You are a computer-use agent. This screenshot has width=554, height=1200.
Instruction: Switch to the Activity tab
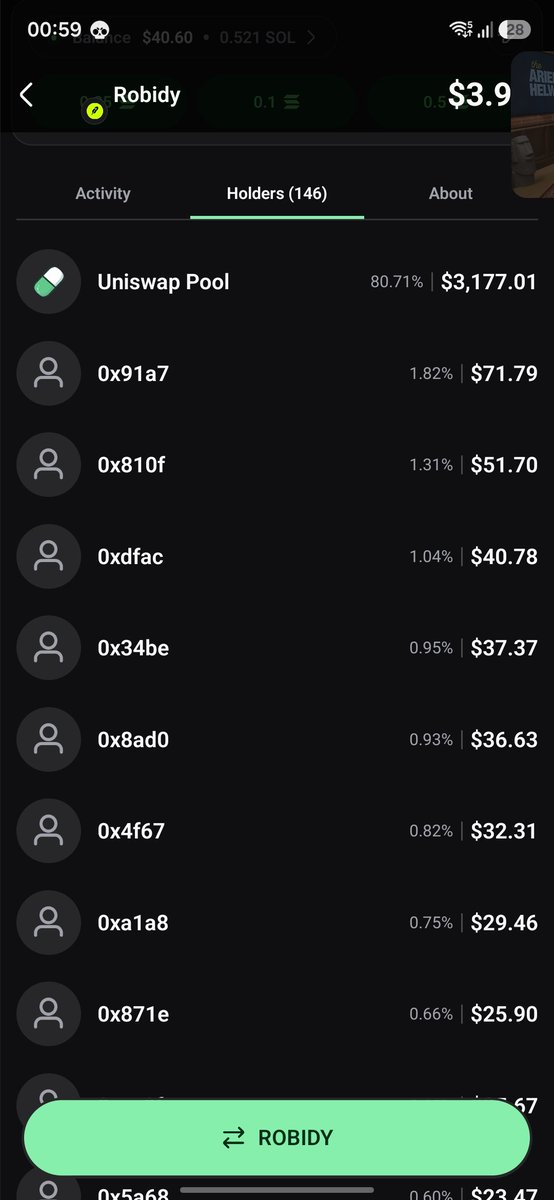(103, 193)
